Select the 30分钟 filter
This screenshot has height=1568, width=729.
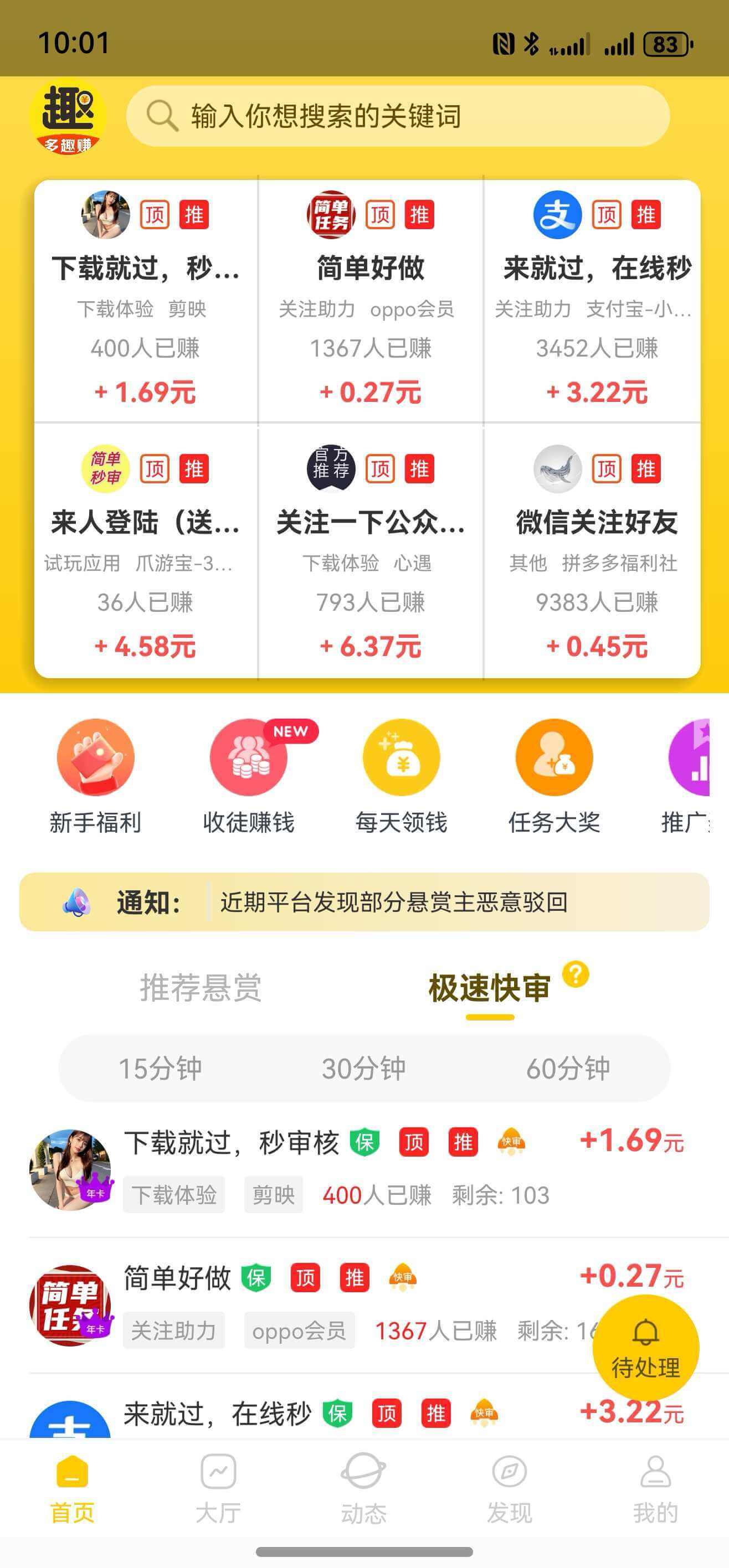point(363,1068)
